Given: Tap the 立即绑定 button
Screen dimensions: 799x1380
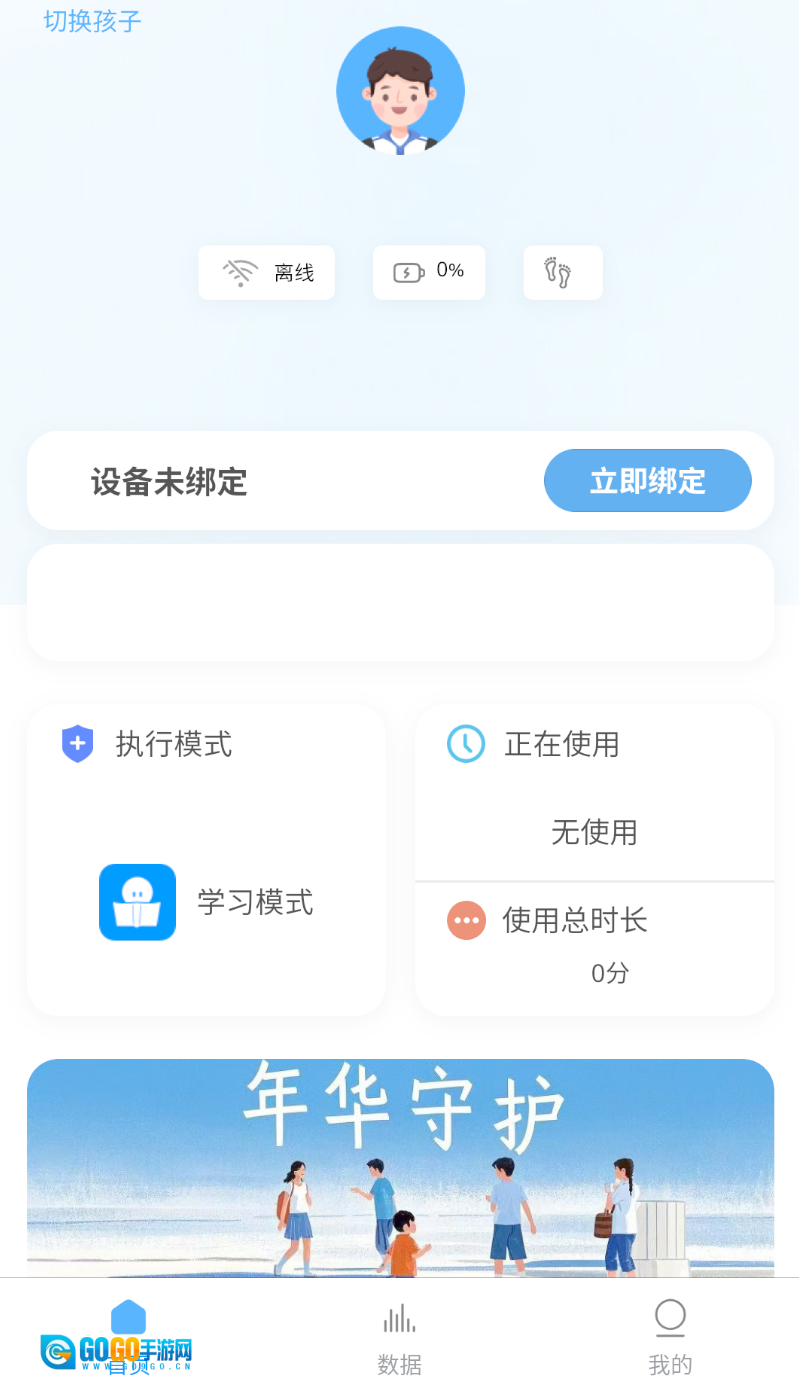Looking at the screenshot, I should (x=647, y=481).
